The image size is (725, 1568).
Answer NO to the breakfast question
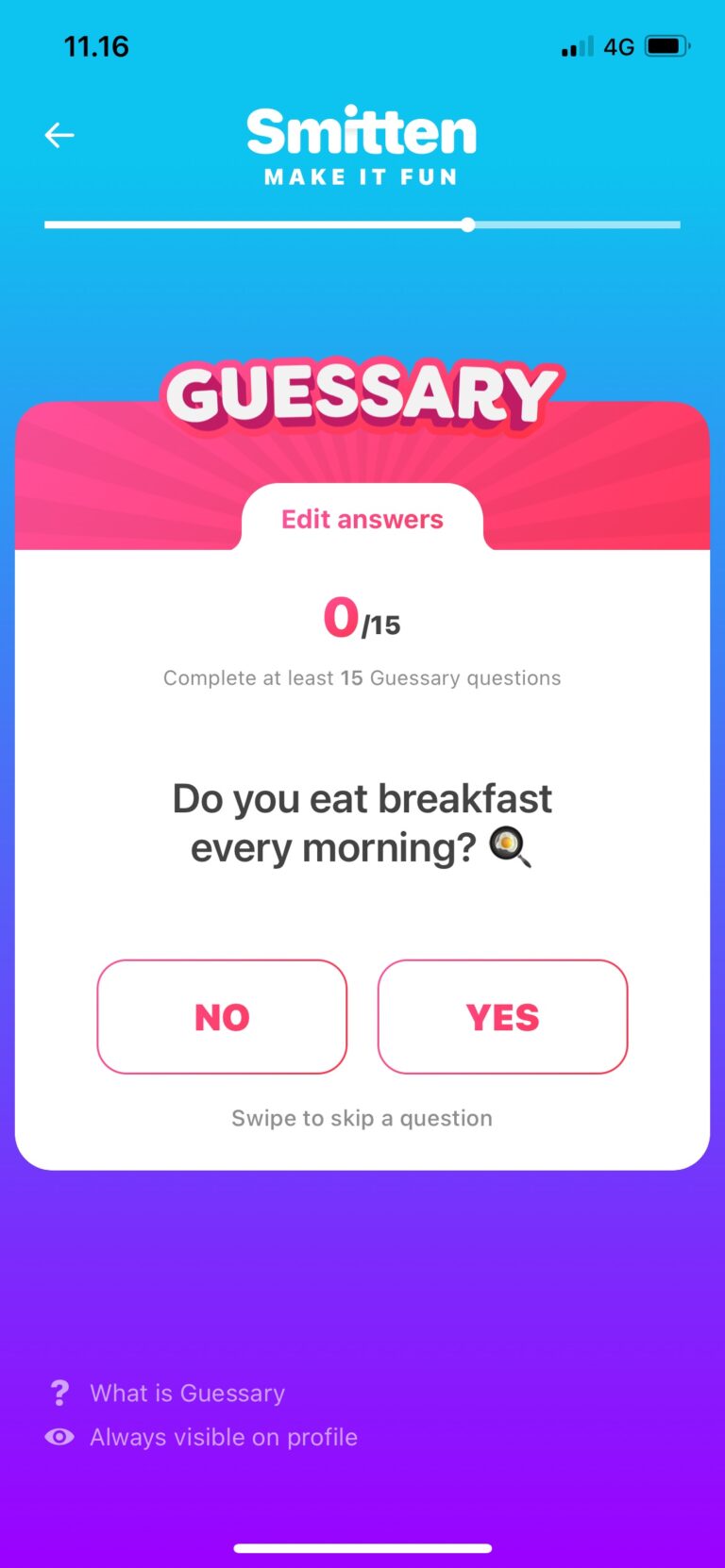pyautogui.click(x=222, y=1017)
